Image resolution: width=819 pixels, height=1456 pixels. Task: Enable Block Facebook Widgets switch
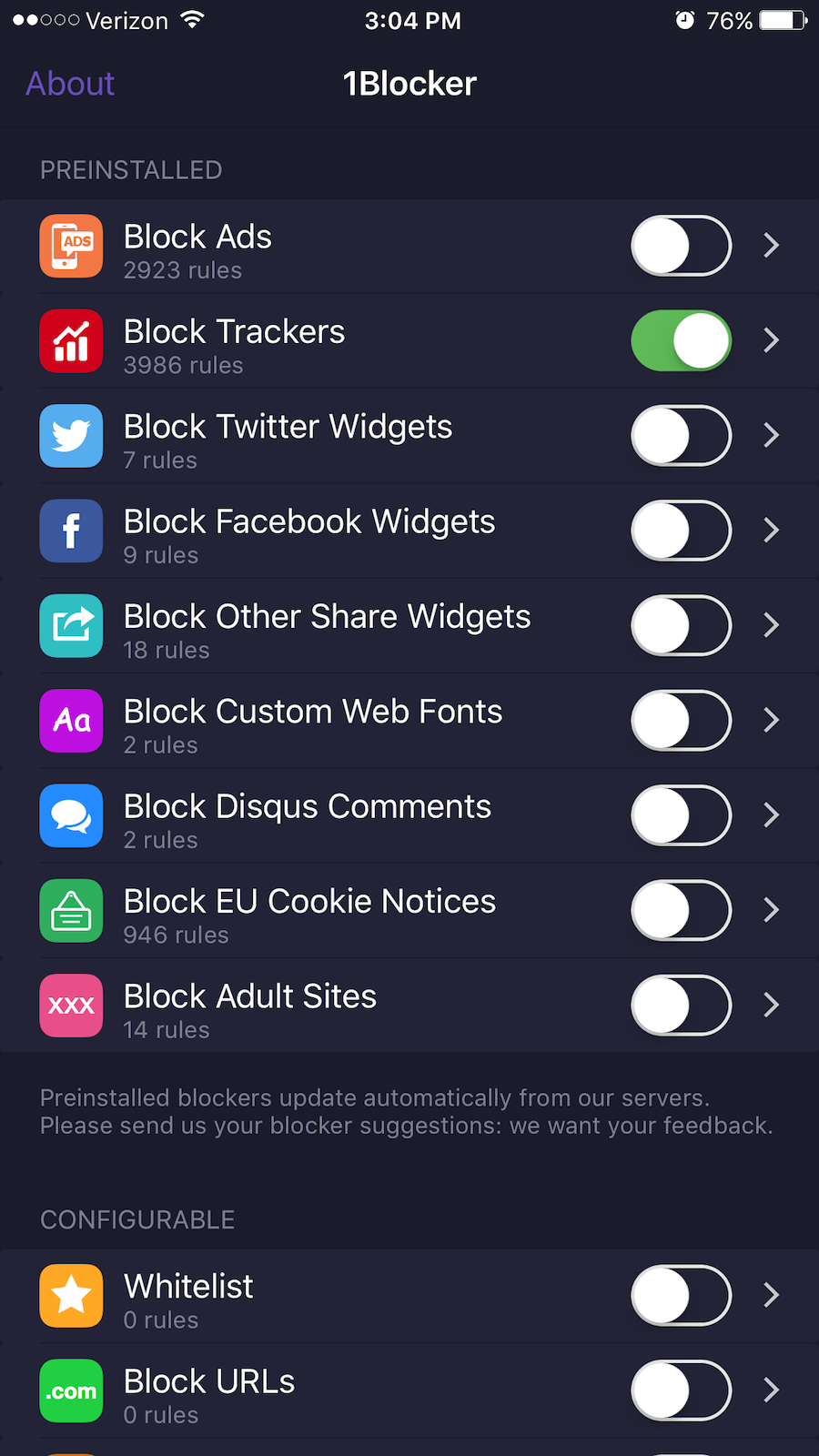(x=681, y=531)
